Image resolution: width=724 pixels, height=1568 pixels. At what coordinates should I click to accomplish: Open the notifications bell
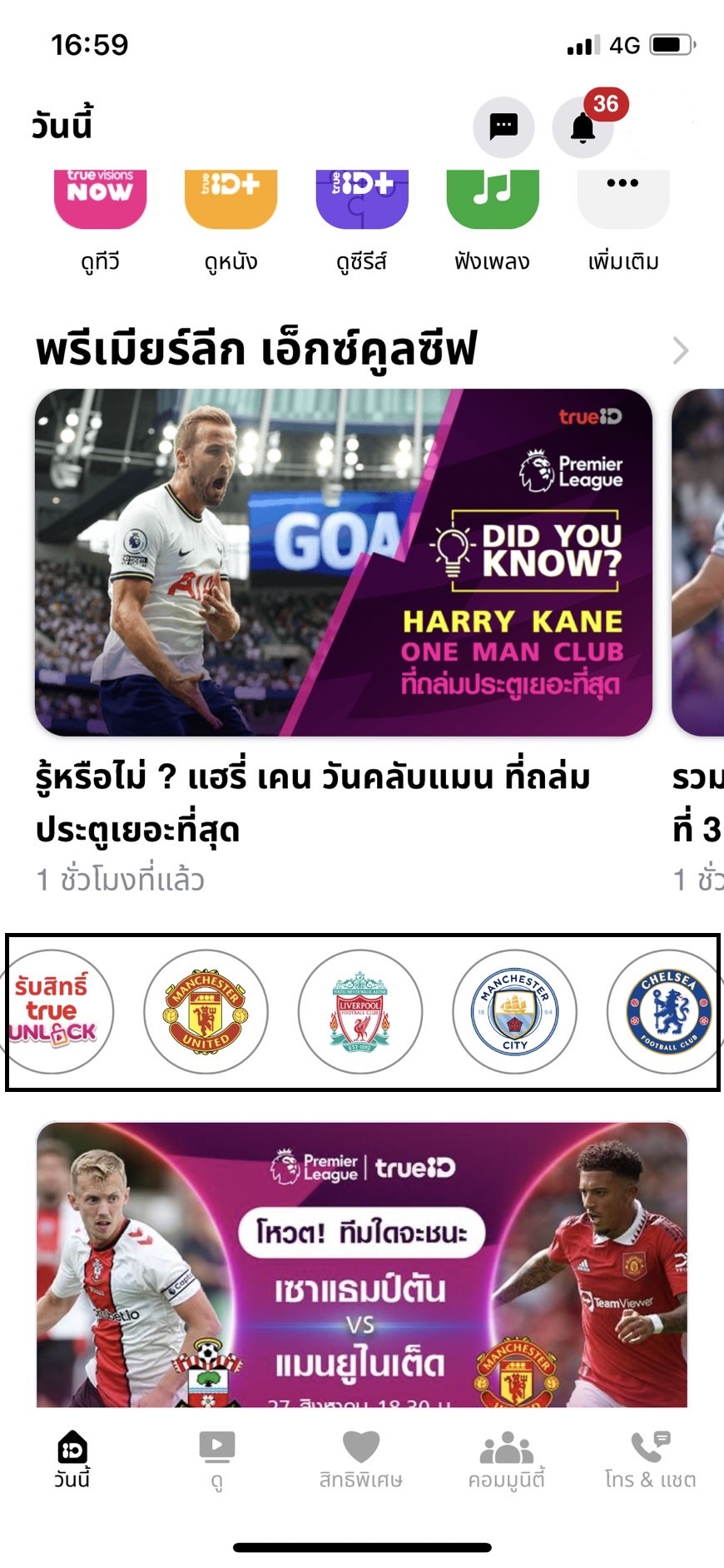coord(583,128)
